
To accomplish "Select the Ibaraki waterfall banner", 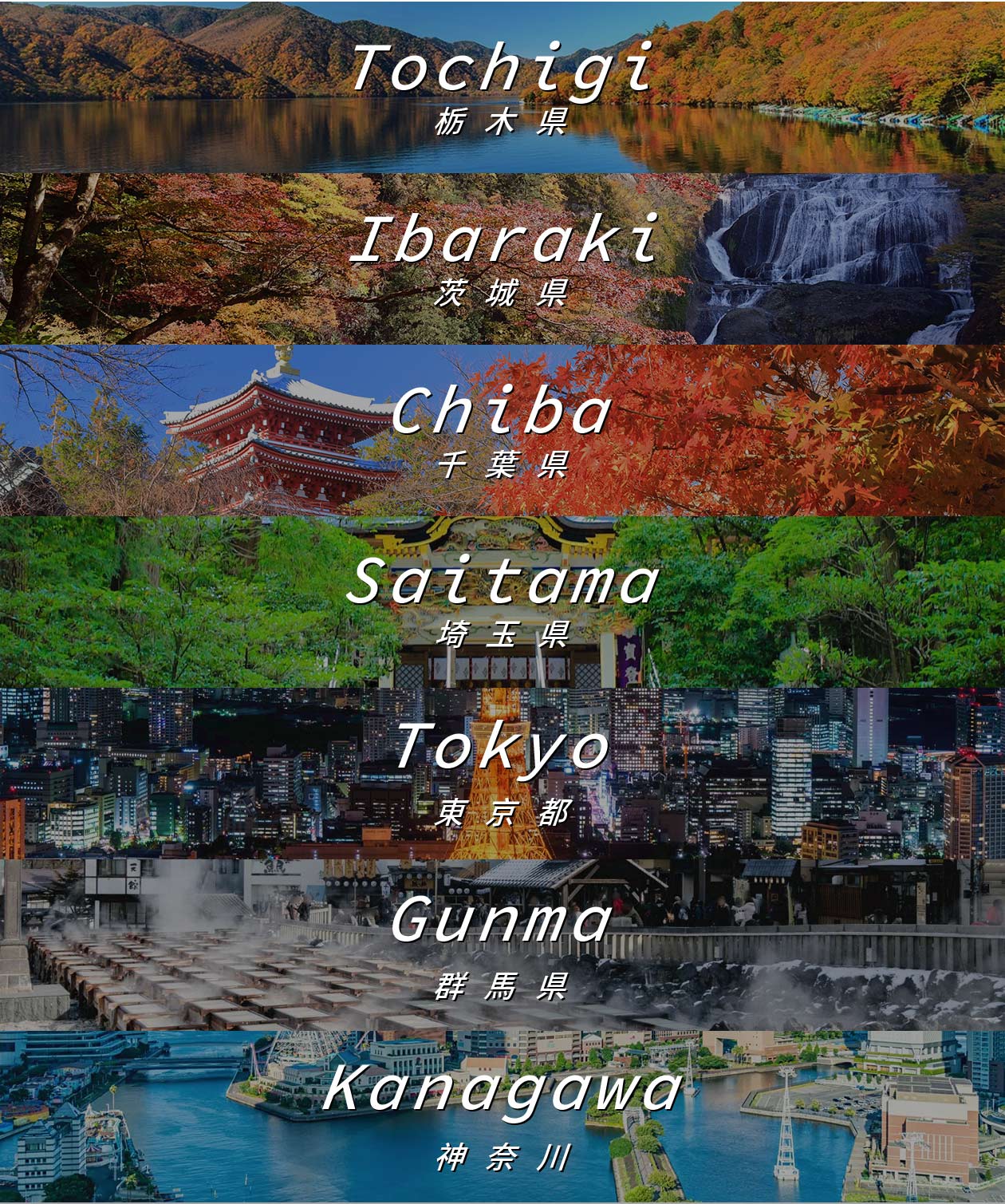I will [x=503, y=259].
